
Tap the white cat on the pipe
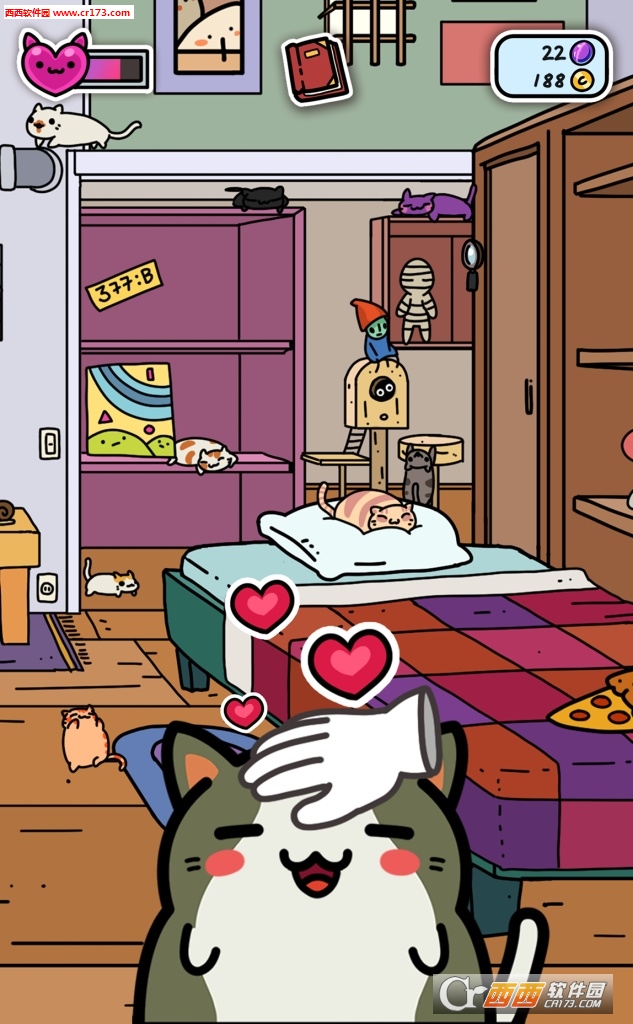(x=70, y=126)
